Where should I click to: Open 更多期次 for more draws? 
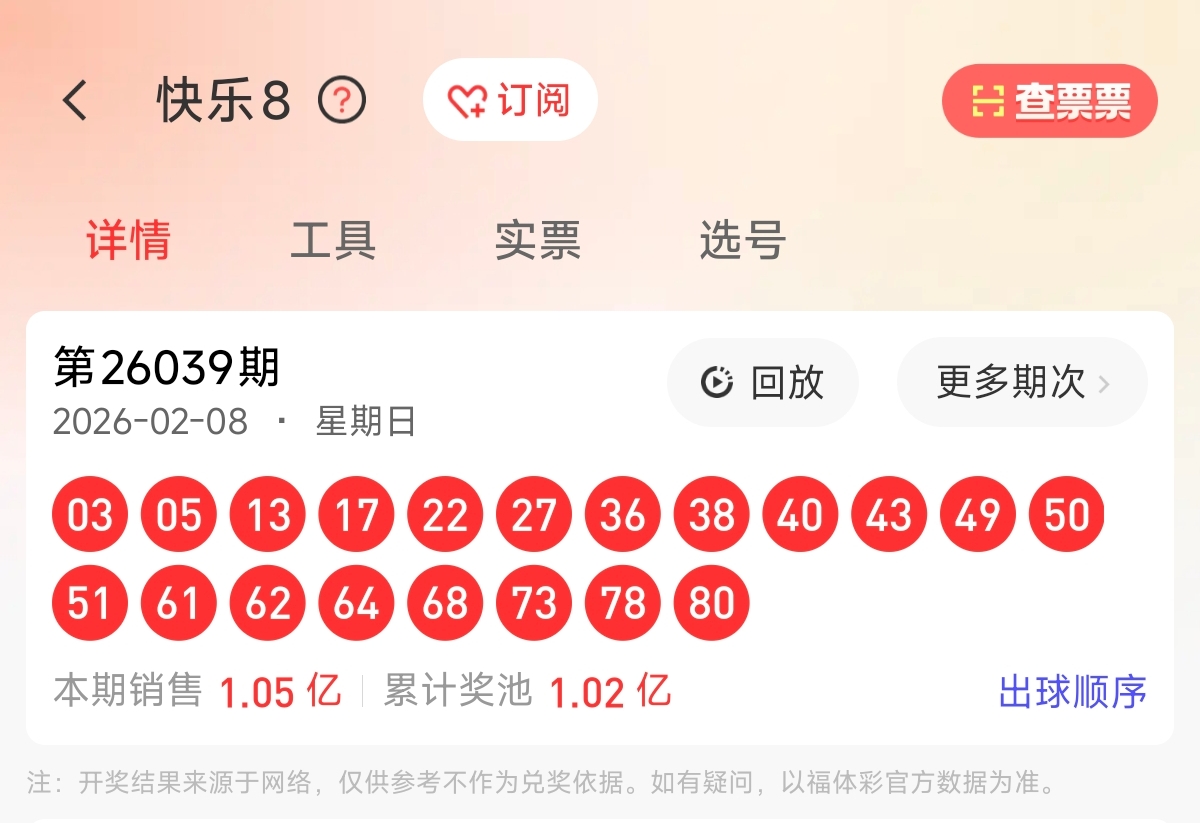[x=1022, y=382]
